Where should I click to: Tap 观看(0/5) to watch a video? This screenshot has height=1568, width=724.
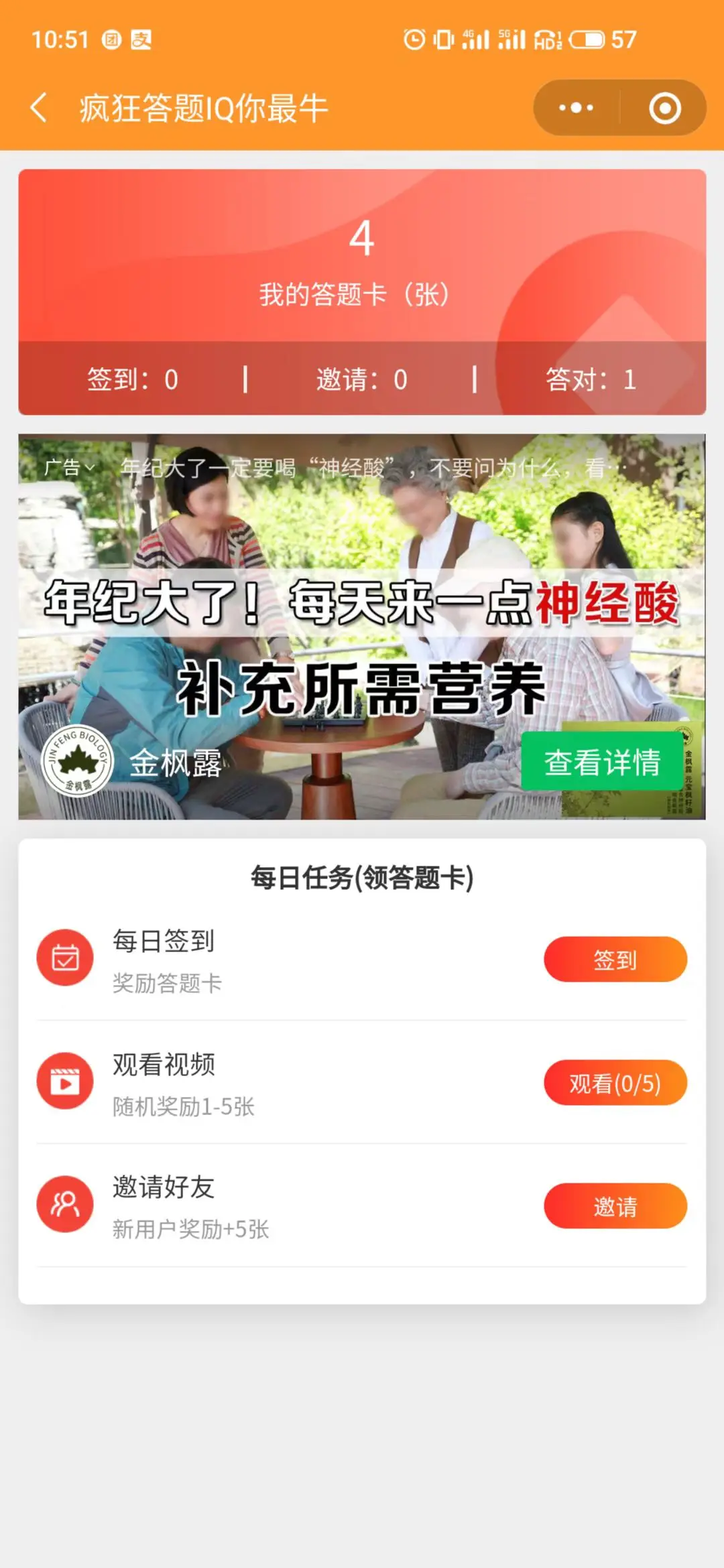tap(615, 1083)
